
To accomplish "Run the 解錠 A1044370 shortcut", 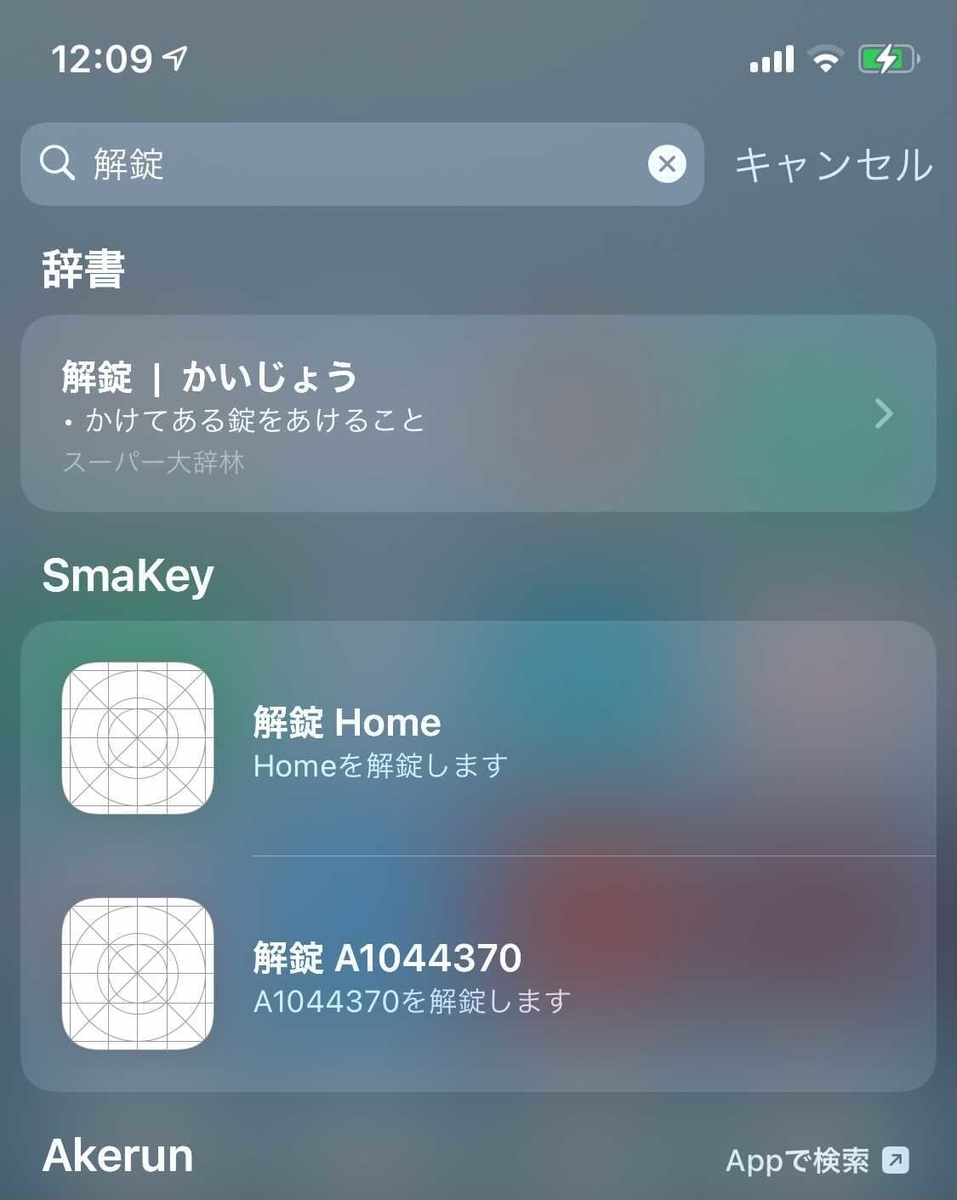I will (x=478, y=973).
